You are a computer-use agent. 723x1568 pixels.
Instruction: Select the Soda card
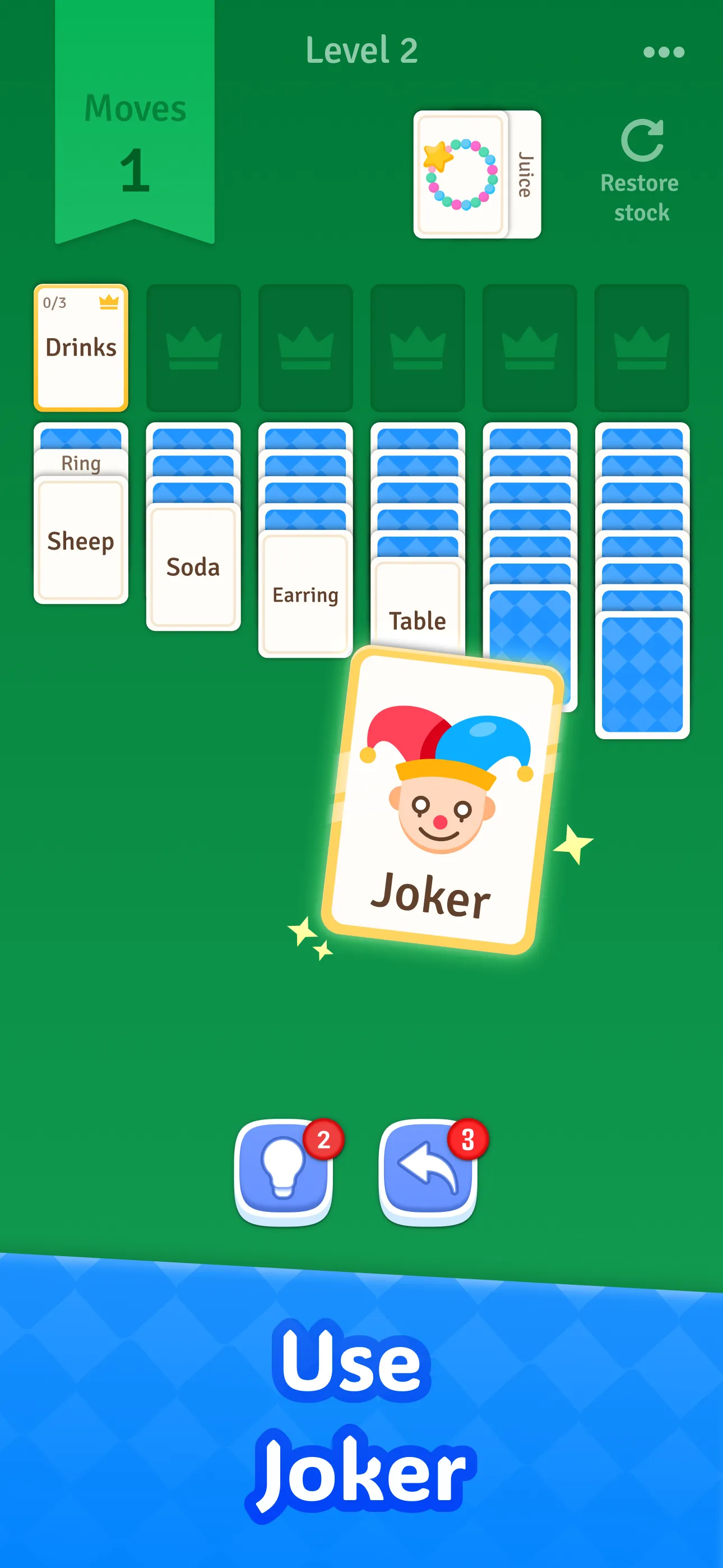click(193, 568)
